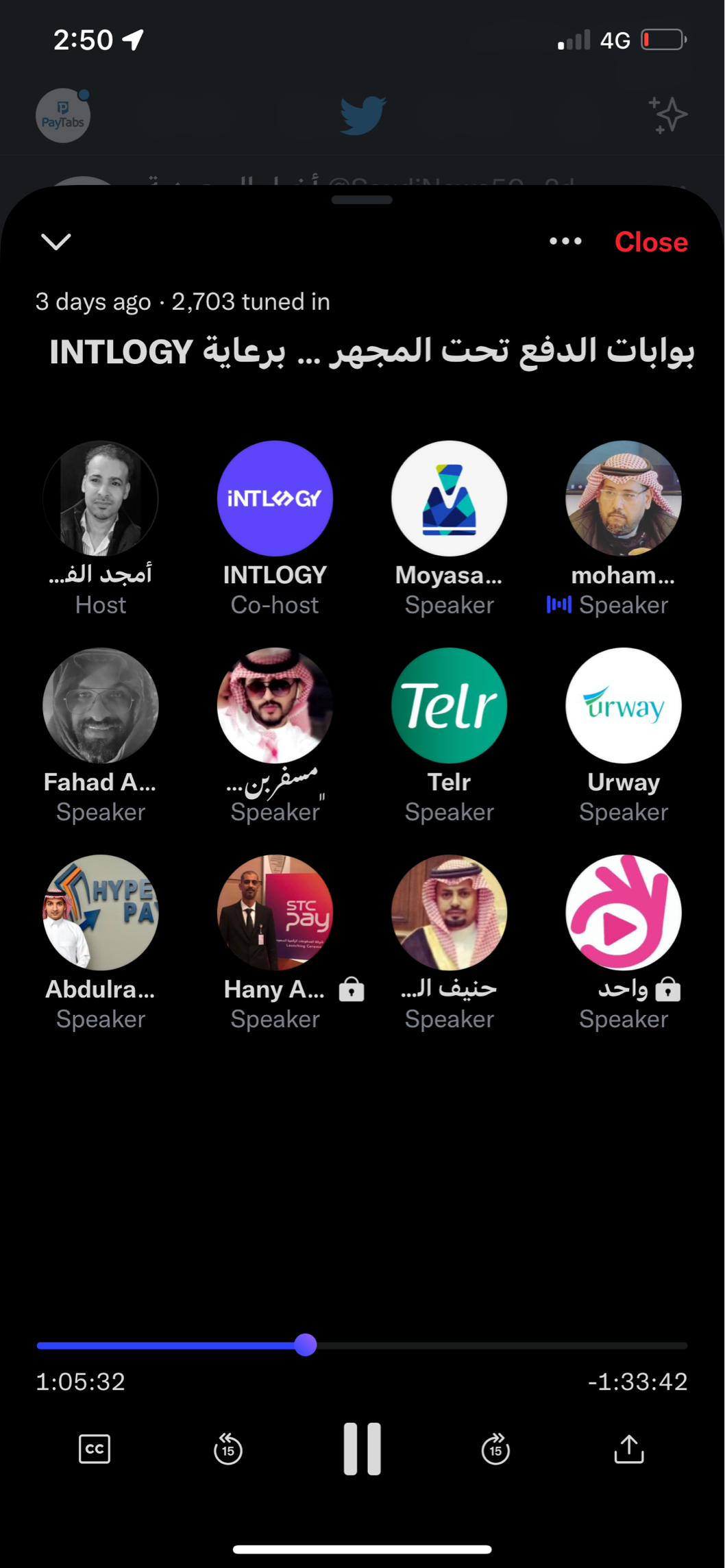Skip forward 15 seconds
Viewport: 725px width, 1568px height.
tap(495, 1449)
